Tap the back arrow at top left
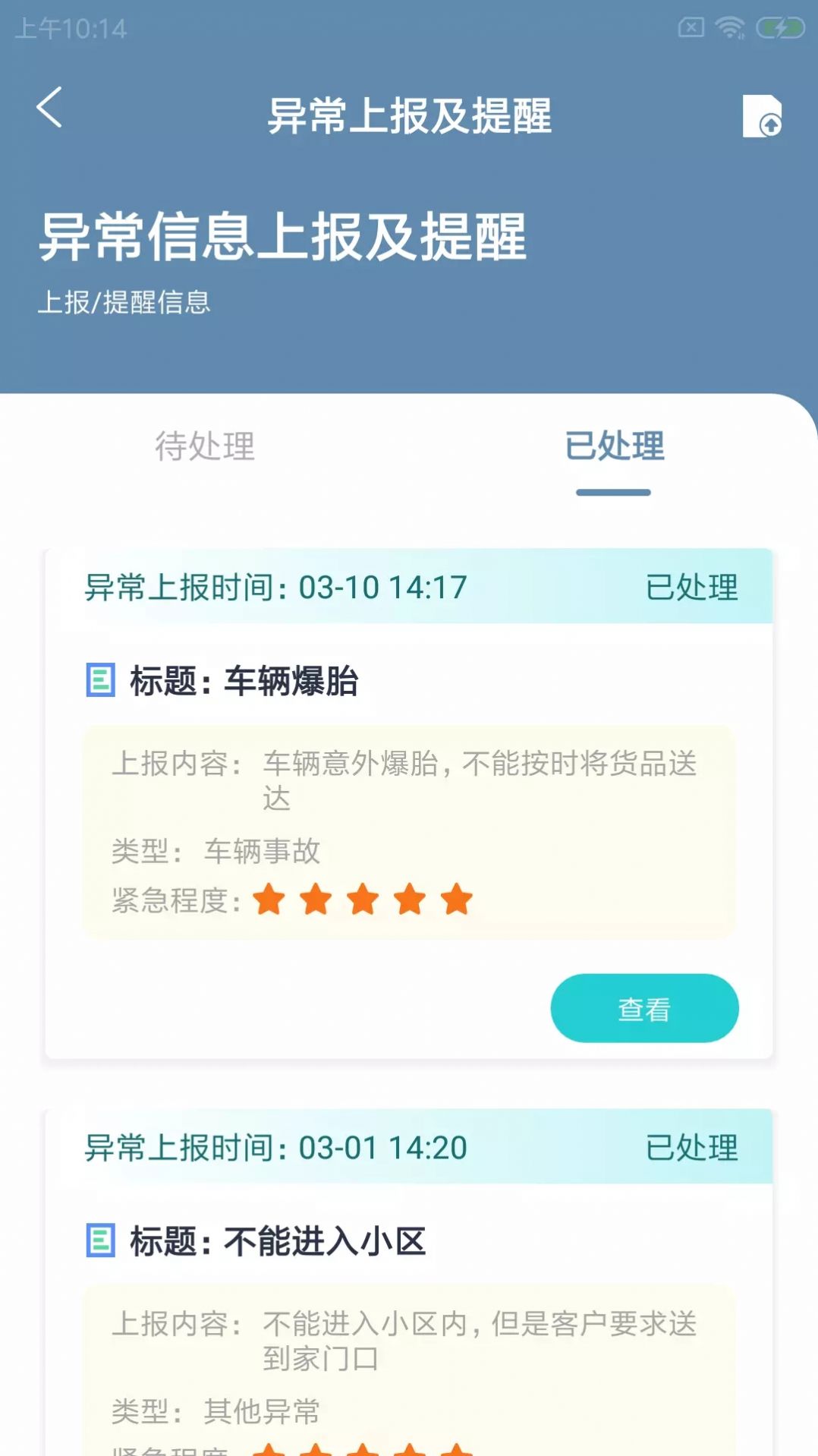Image resolution: width=818 pixels, height=1456 pixels. coord(50,109)
